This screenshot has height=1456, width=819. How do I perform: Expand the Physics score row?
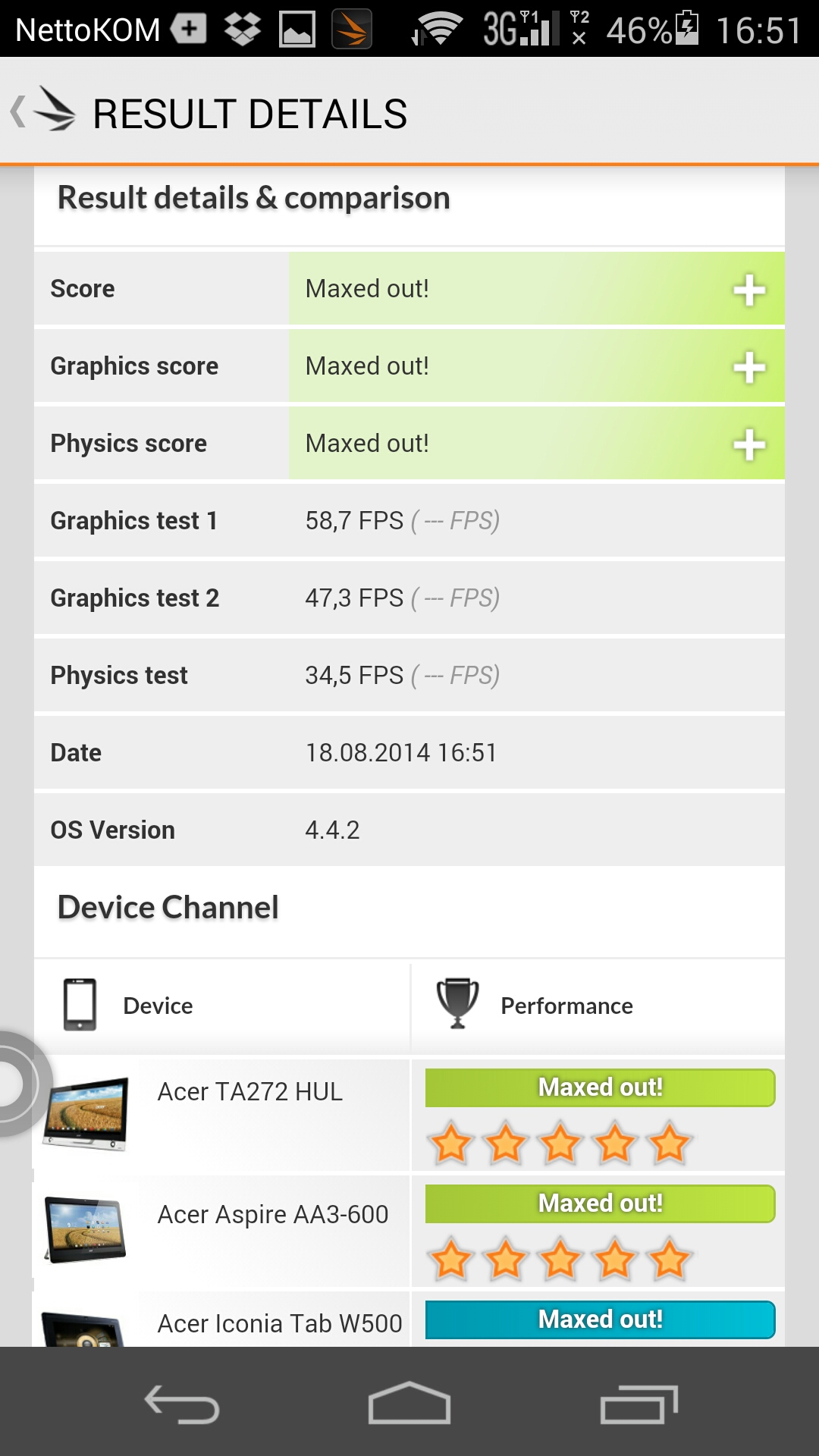tap(748, 444)
